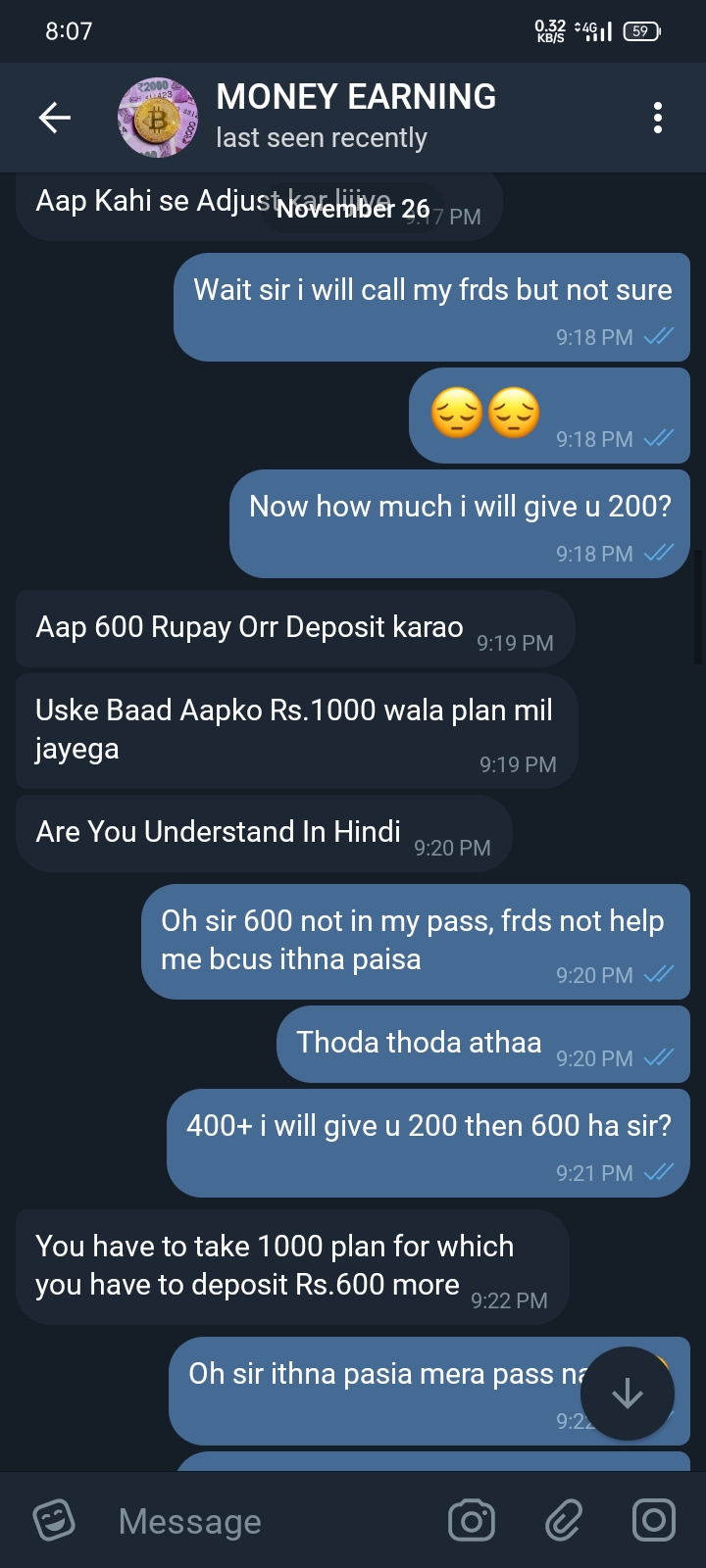
Task: Open the MONEY EARNING profile picture
Action: pyautogui.click(x=159, y=119)
